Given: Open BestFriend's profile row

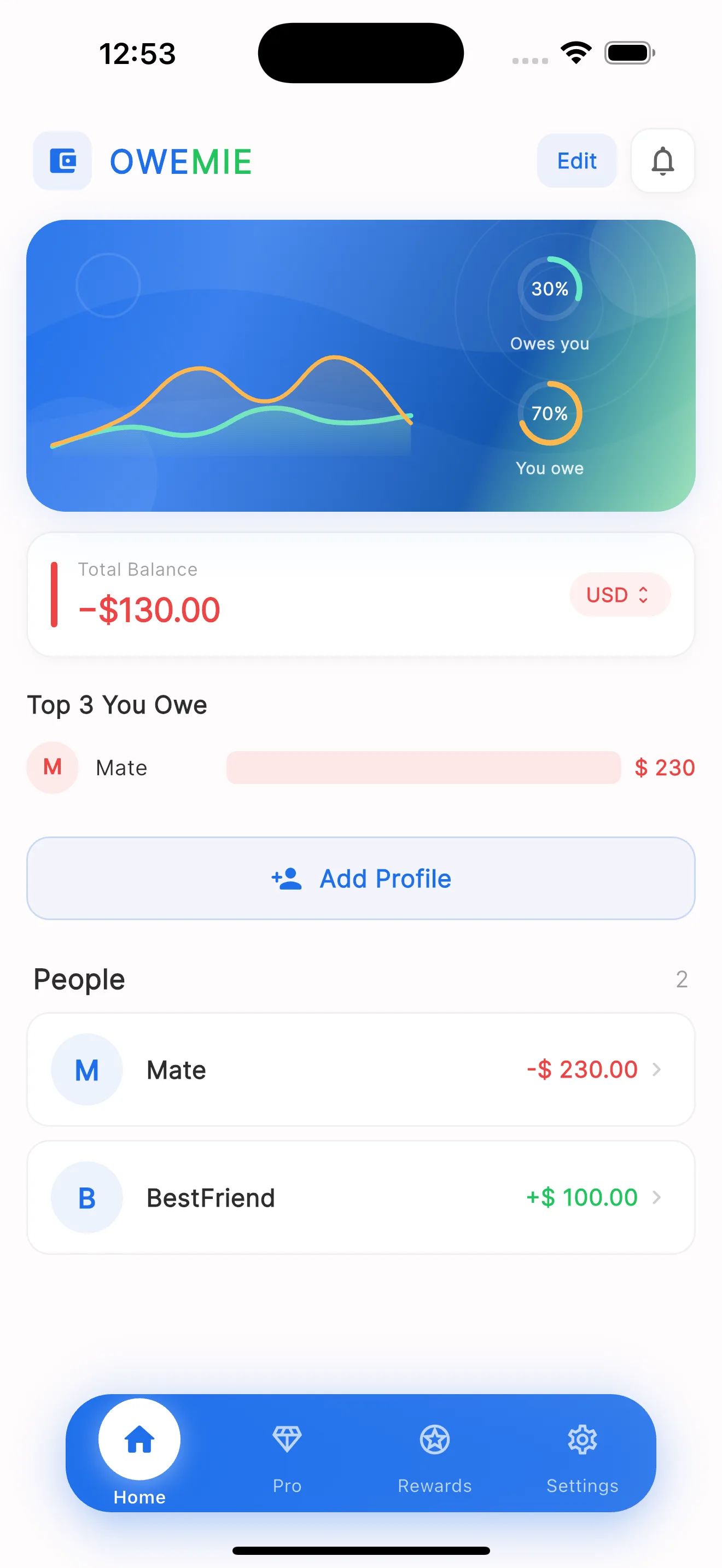Looking at the screenshot, I should (360, 1197).
